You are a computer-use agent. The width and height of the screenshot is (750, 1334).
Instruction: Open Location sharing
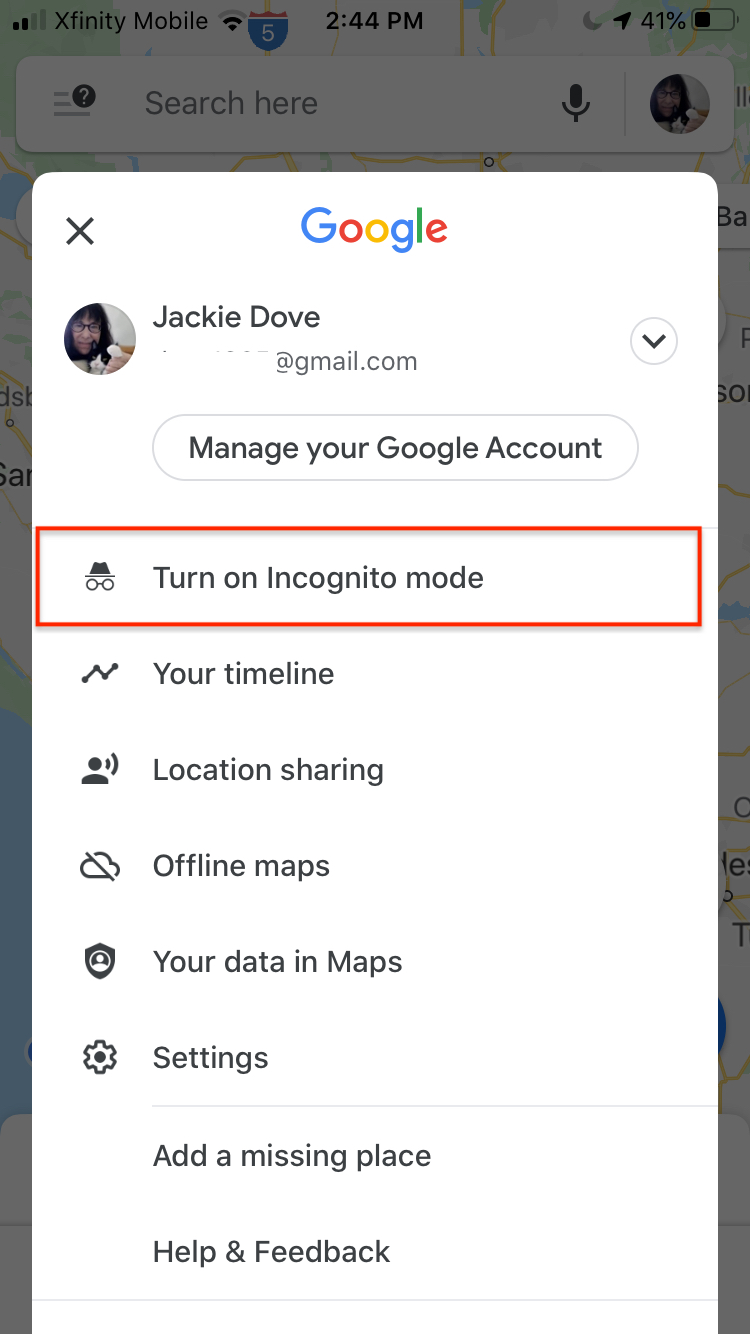(x=375, y=770)
